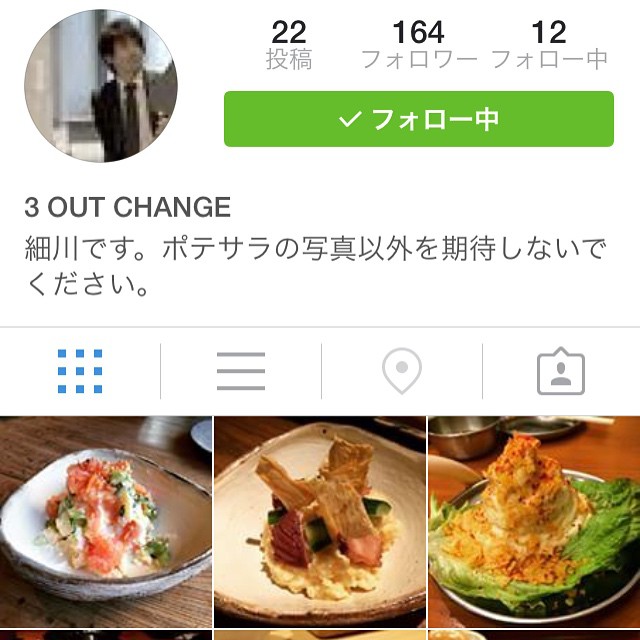The image size is (640, 640).
Task: Open the photo with chips on top
Action: click(320, 520)
